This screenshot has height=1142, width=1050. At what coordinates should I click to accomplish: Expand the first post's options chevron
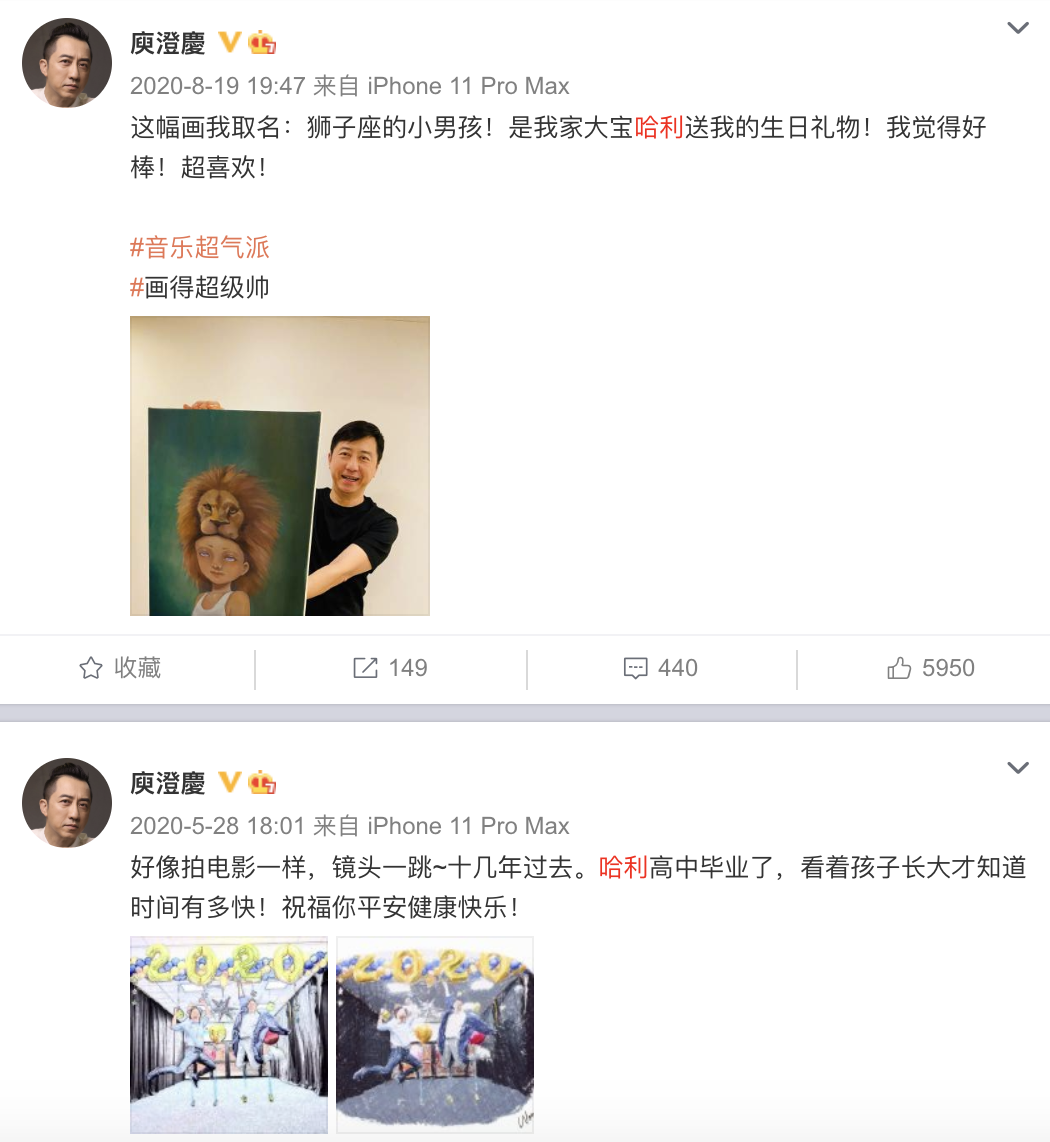1018,27
